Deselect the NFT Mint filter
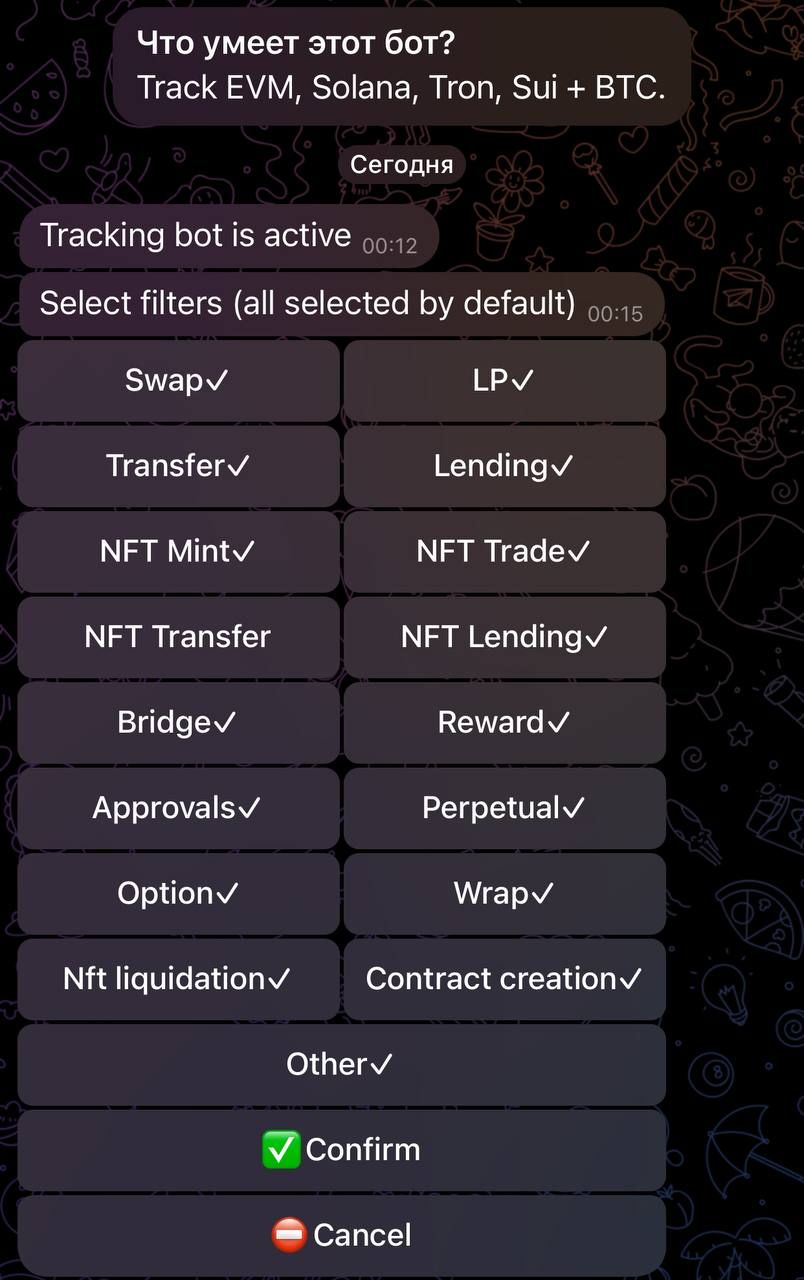The width and height of the screenshot is (804, 1280). (x=178, y=551)
